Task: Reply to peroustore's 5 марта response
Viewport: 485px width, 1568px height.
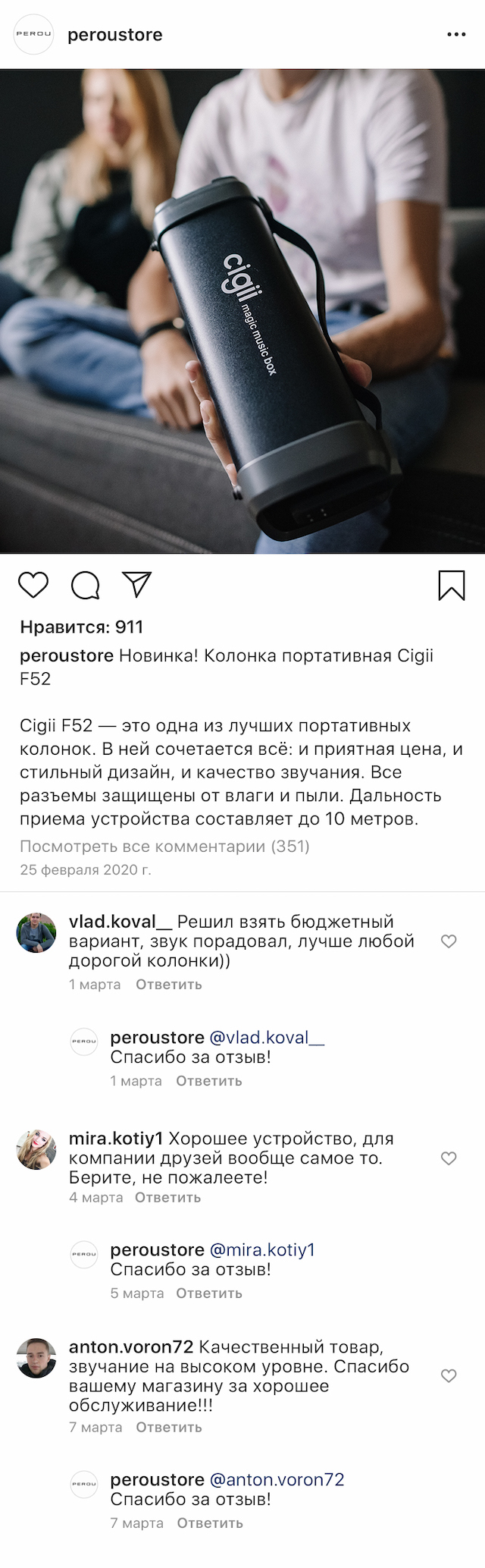Action: (209, 1293)
